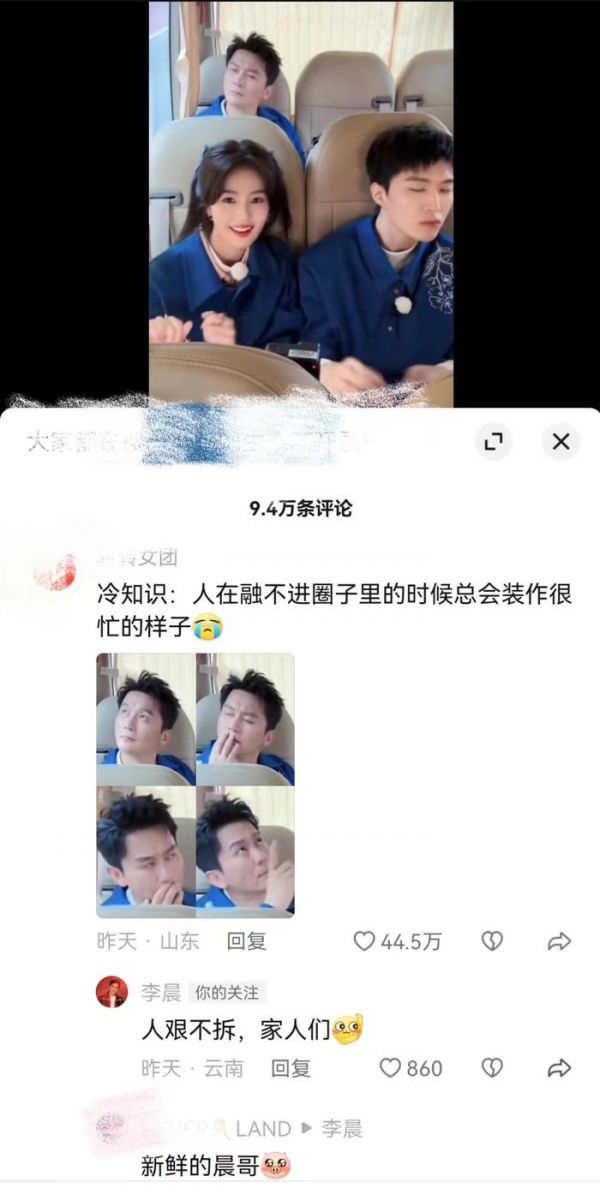The image size is (600, 1188).
Task: Share 李晨's comment
Action: [560, 1068]
